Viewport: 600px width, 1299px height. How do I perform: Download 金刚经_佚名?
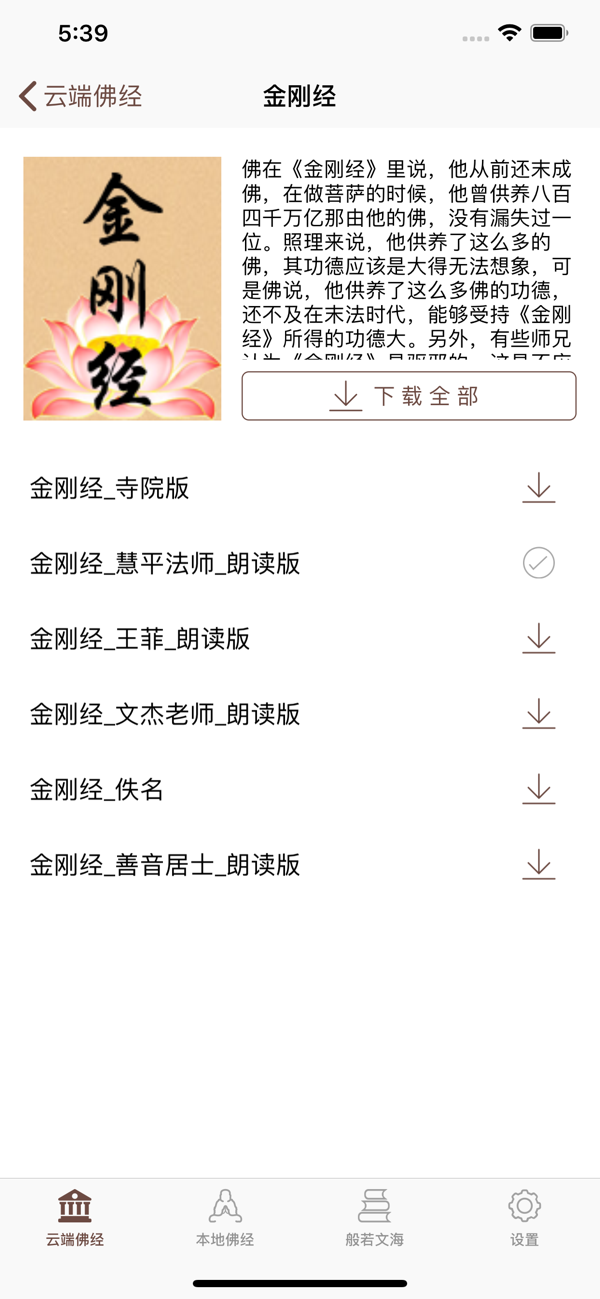538,790
